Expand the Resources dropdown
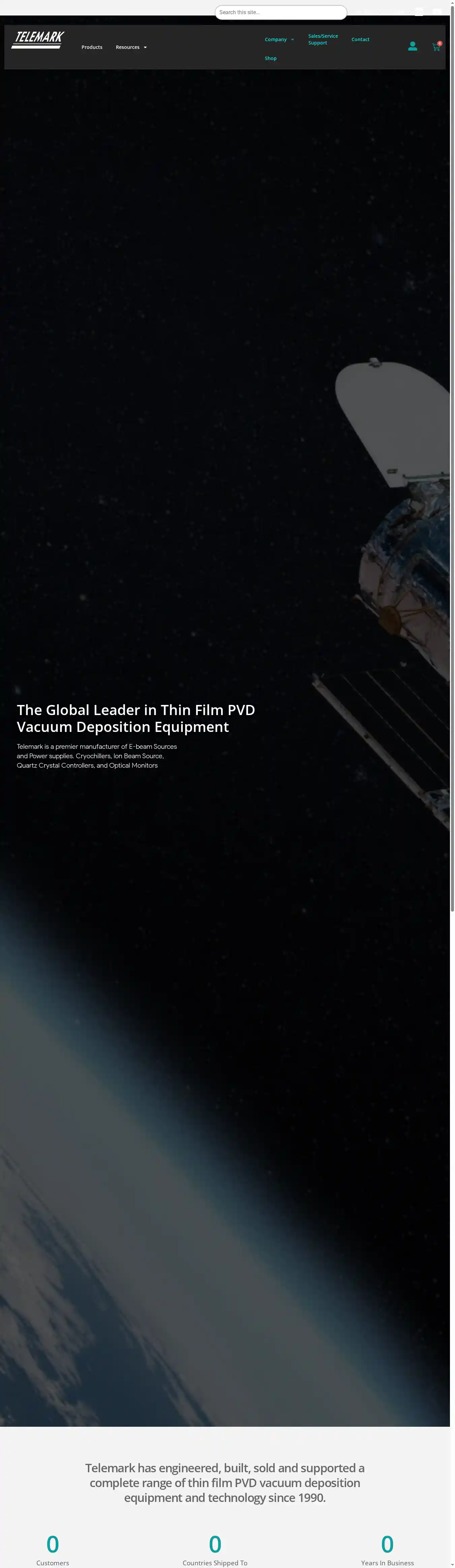This screenshot has width=455, height=1568. [x=131, y=47]
